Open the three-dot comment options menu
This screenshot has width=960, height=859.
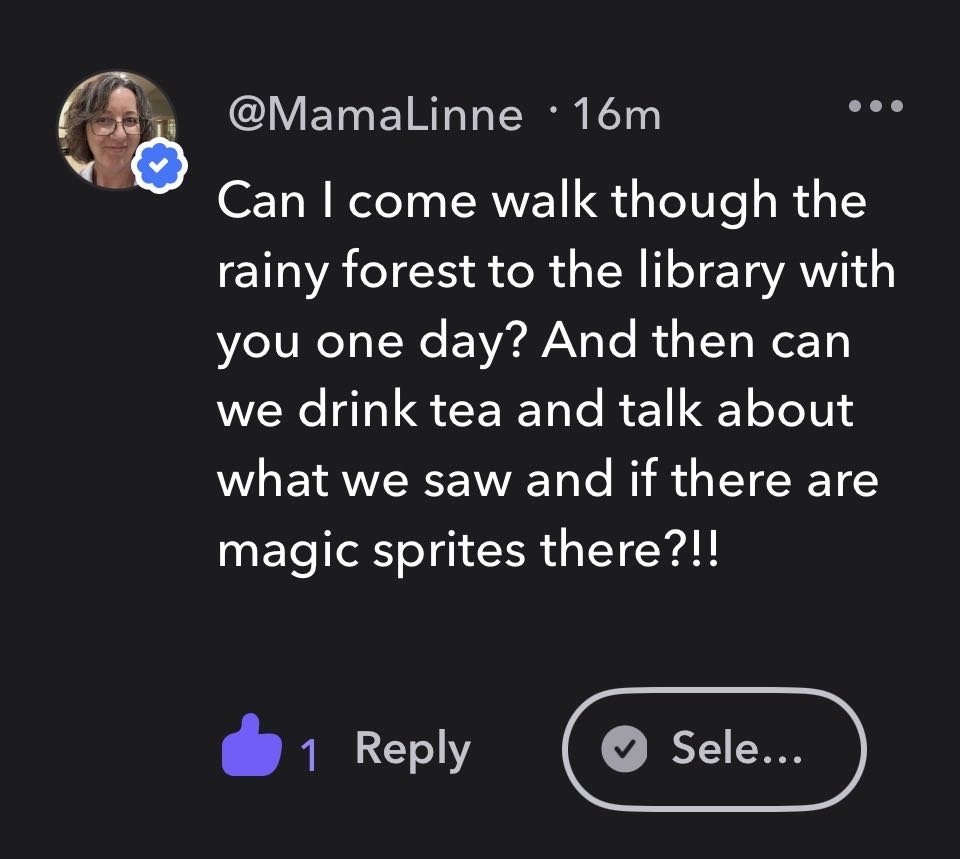click(x=875, y=105)
